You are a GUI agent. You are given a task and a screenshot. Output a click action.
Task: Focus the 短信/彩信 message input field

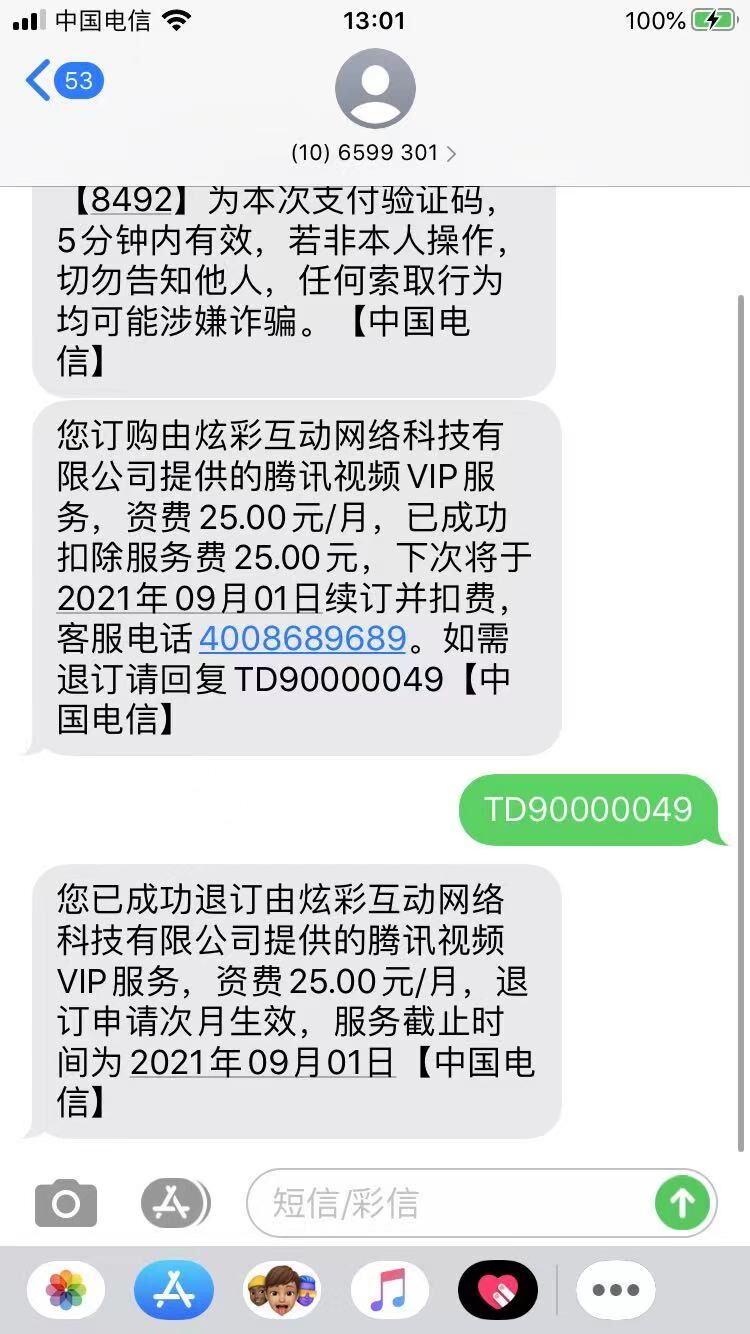[450, 1203]
